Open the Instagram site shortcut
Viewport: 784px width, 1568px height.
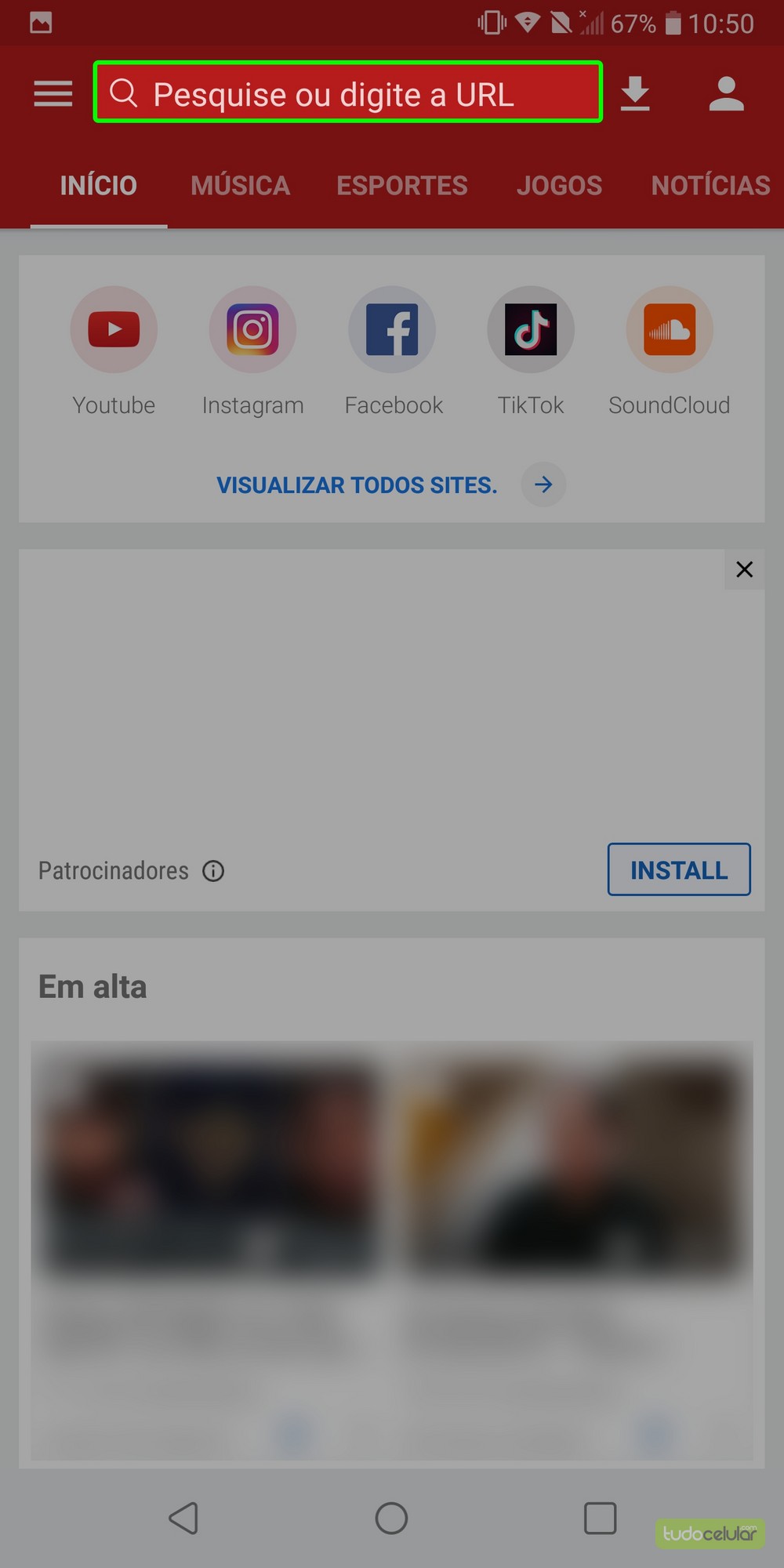[x=252, y=330]
